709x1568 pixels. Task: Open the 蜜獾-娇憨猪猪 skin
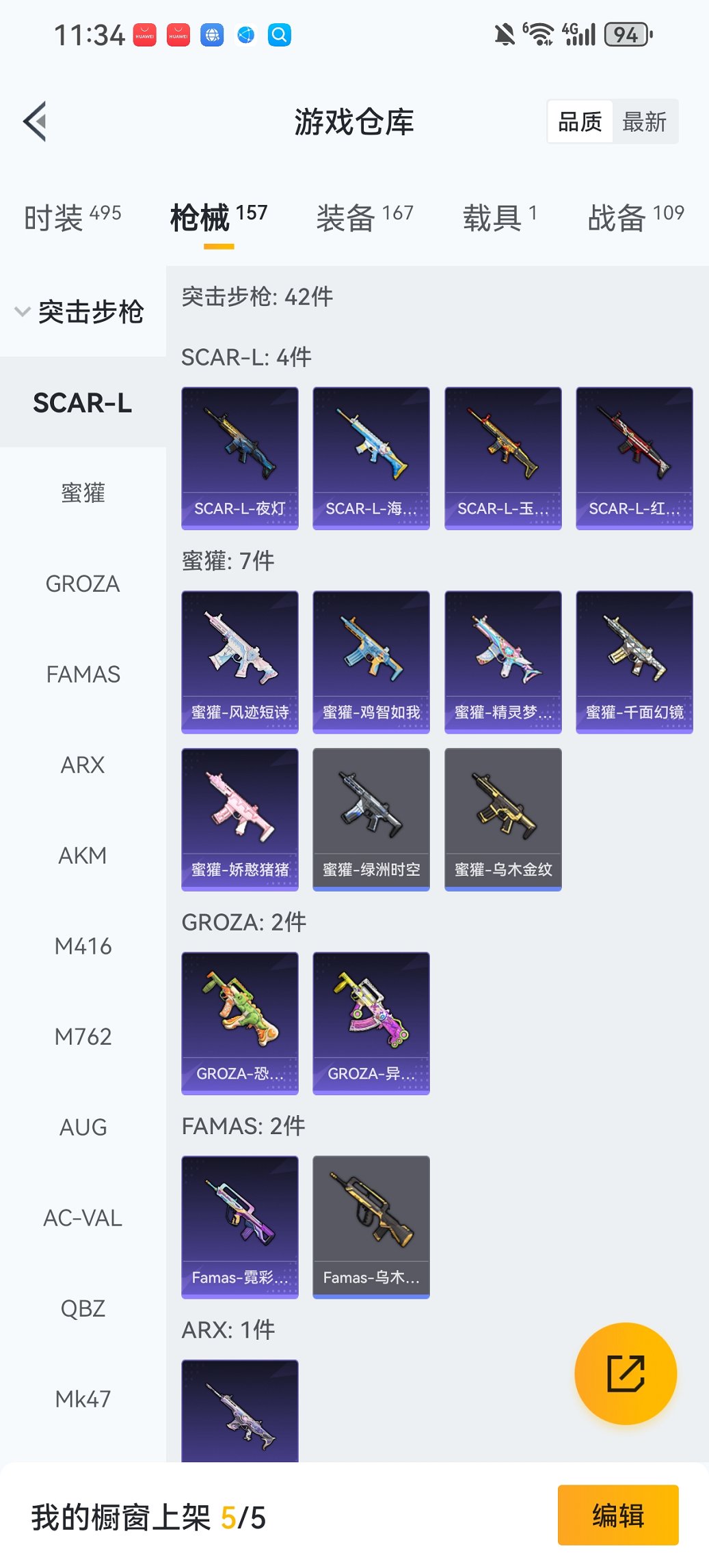click(240, 819)
